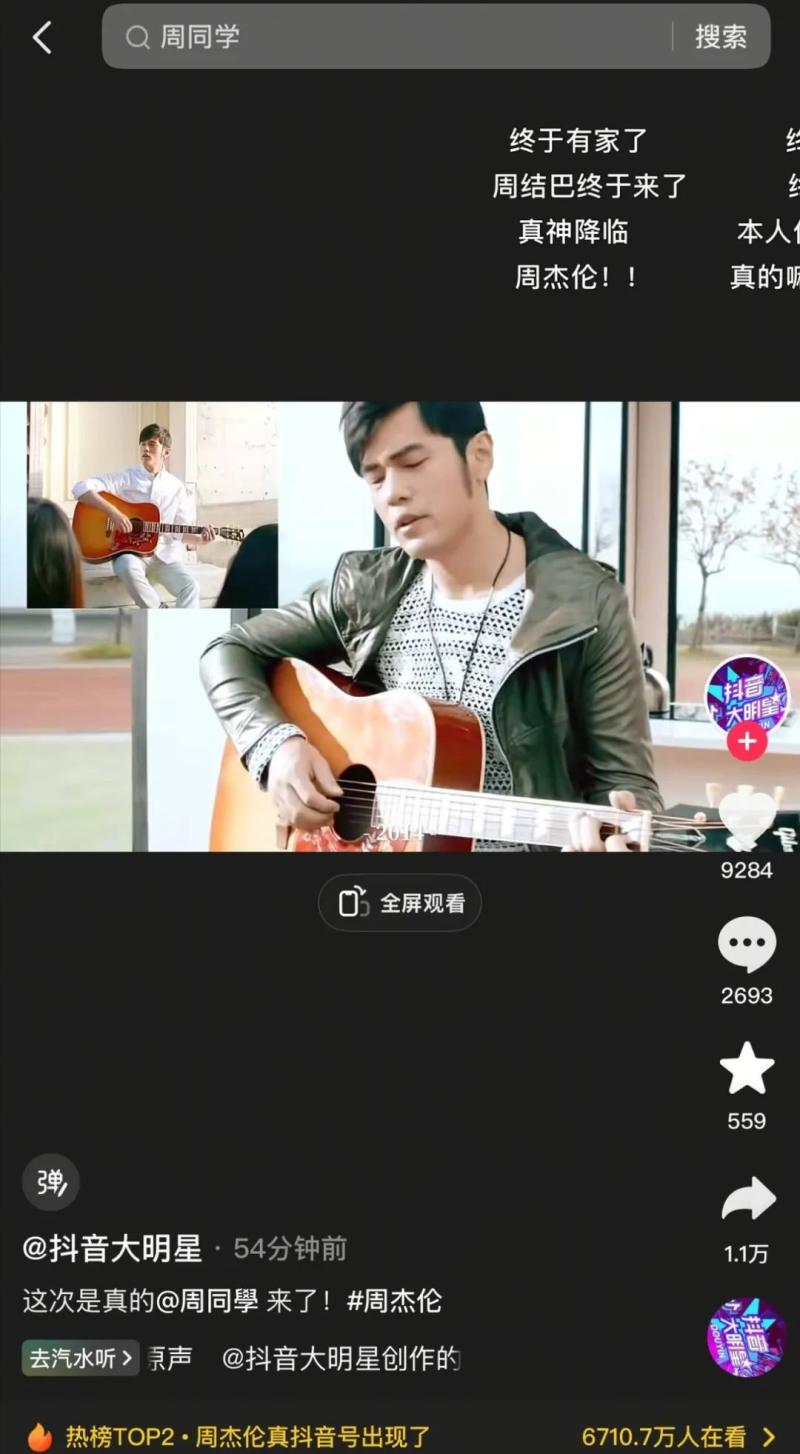Screen dimensions: 800x1454
Task: Favorite the video with the star icon
Action: tap(747, 1069)
